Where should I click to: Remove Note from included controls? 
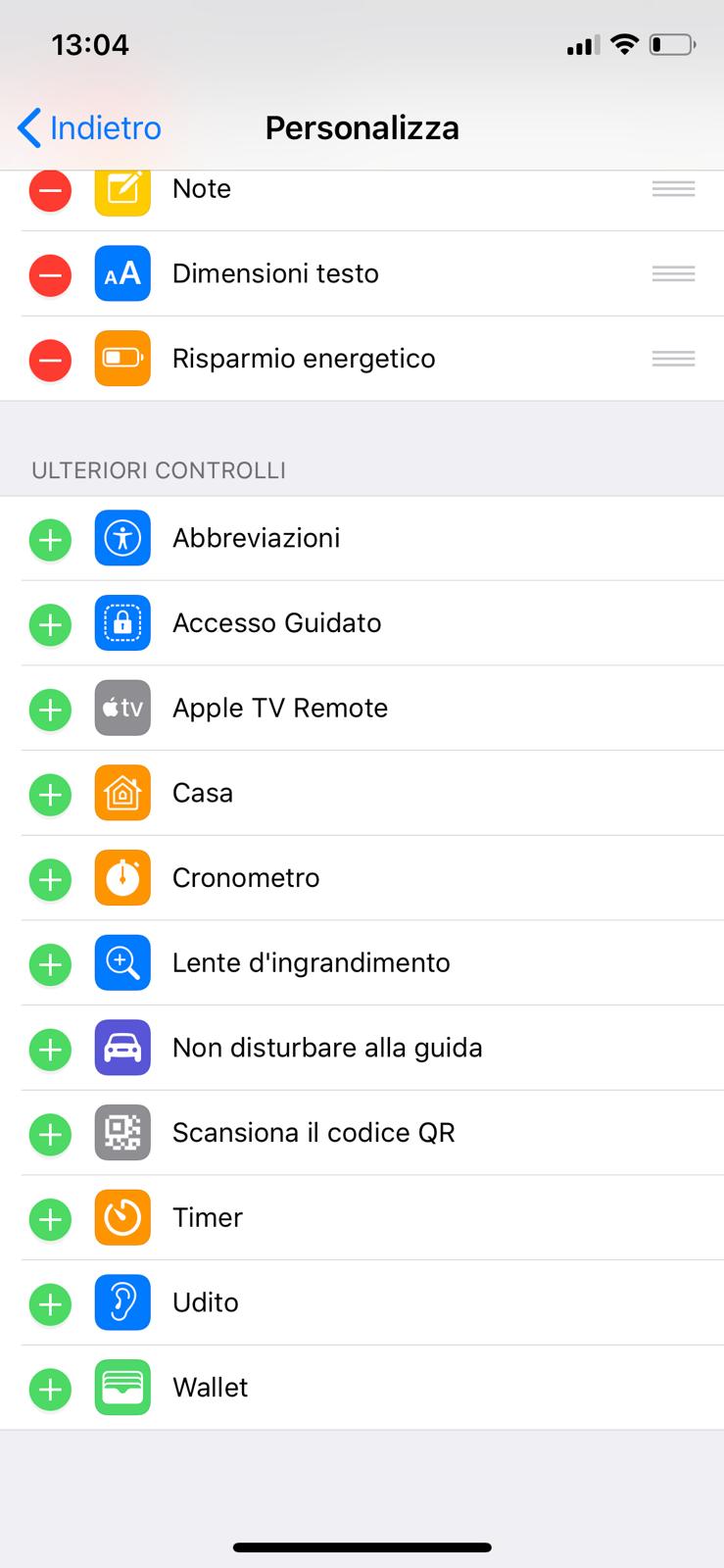(x=50, y=190)
